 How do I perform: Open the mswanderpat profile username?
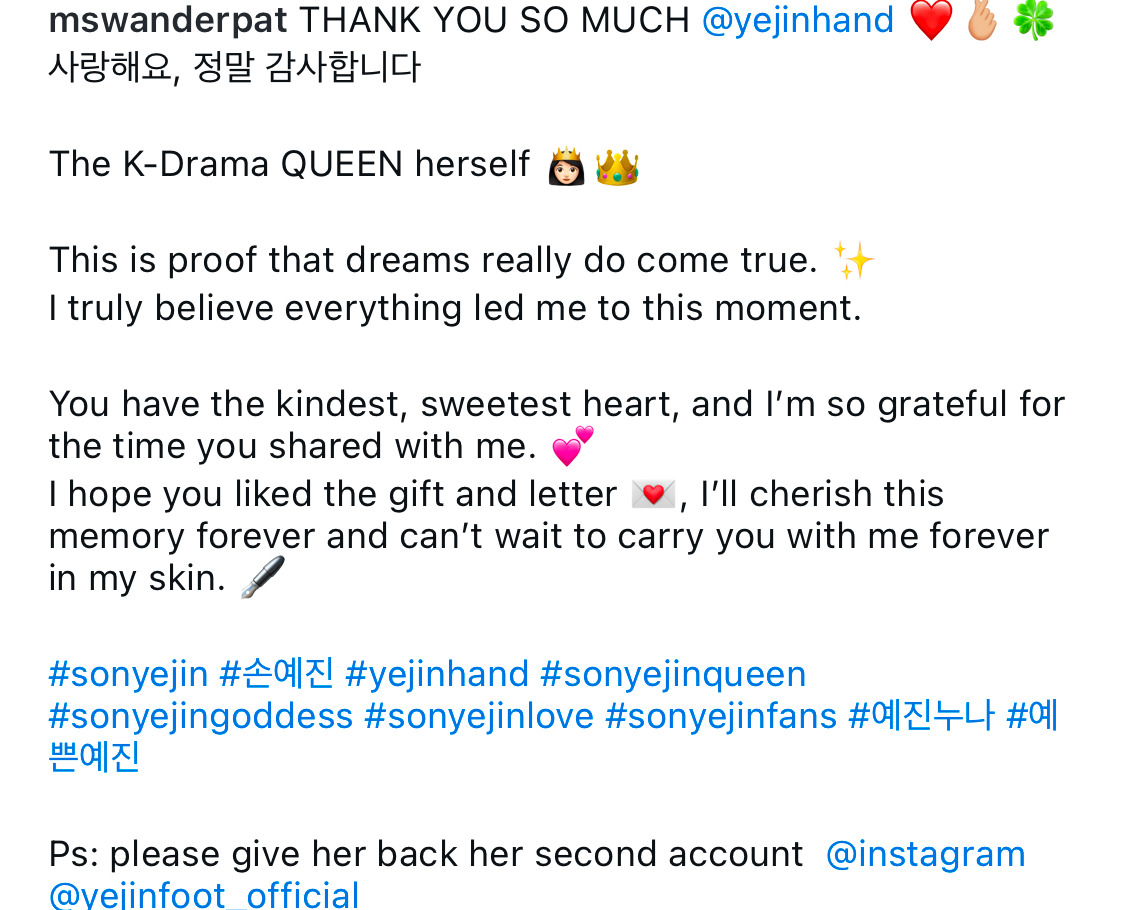click(x=168, y=20)
